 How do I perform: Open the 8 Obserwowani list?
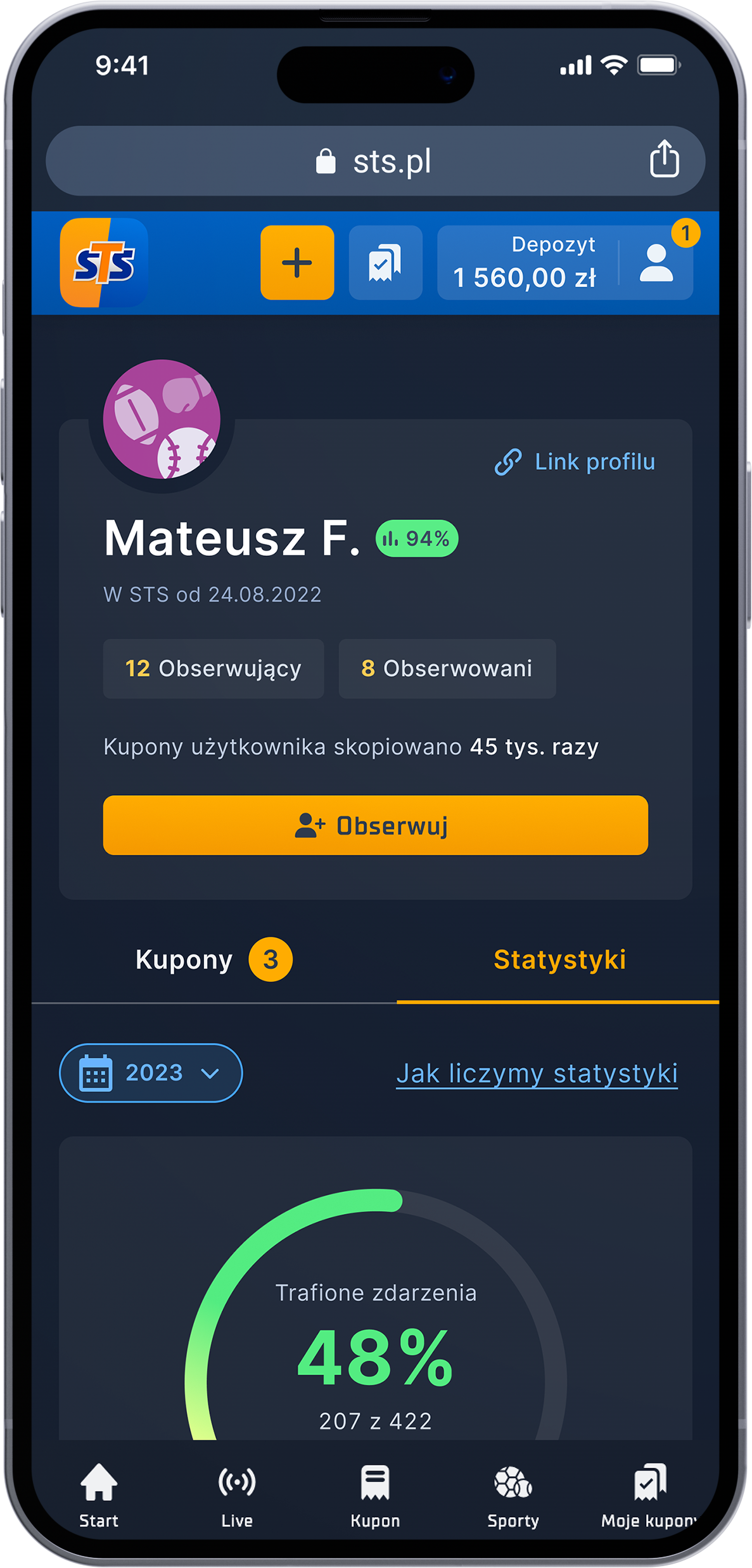tap(447, 669)
